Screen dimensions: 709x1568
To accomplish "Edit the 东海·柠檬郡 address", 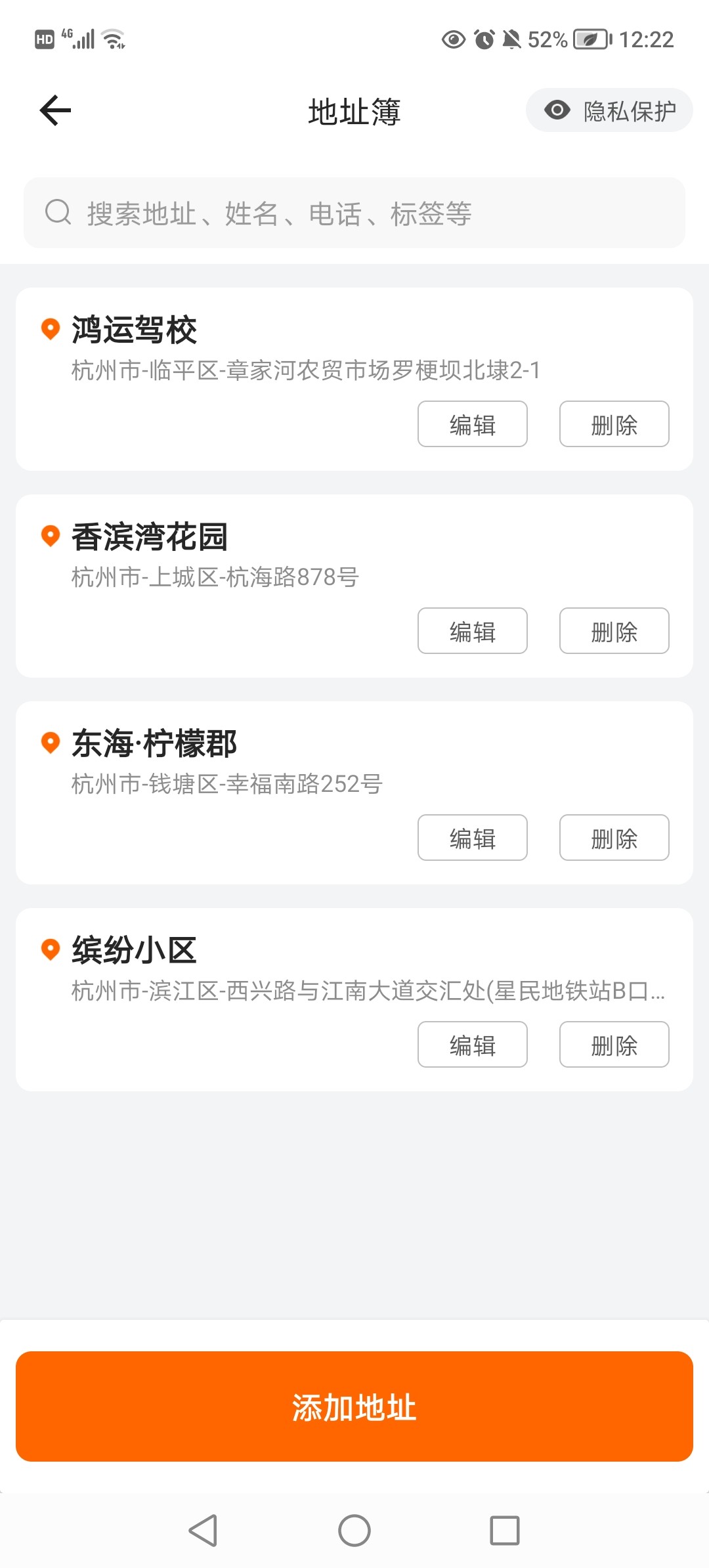I will click(473, 838).
